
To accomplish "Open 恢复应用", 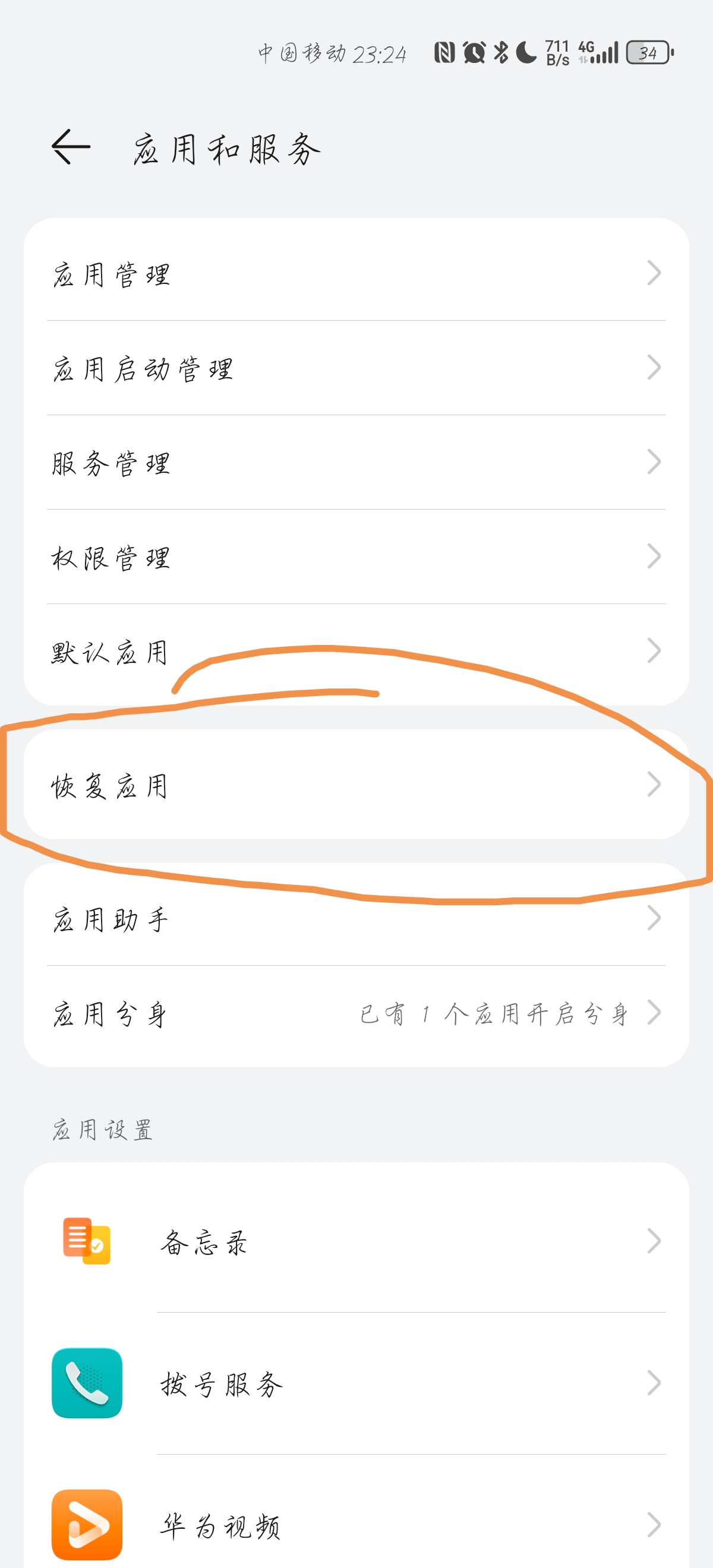I will (x=356, y=784).
